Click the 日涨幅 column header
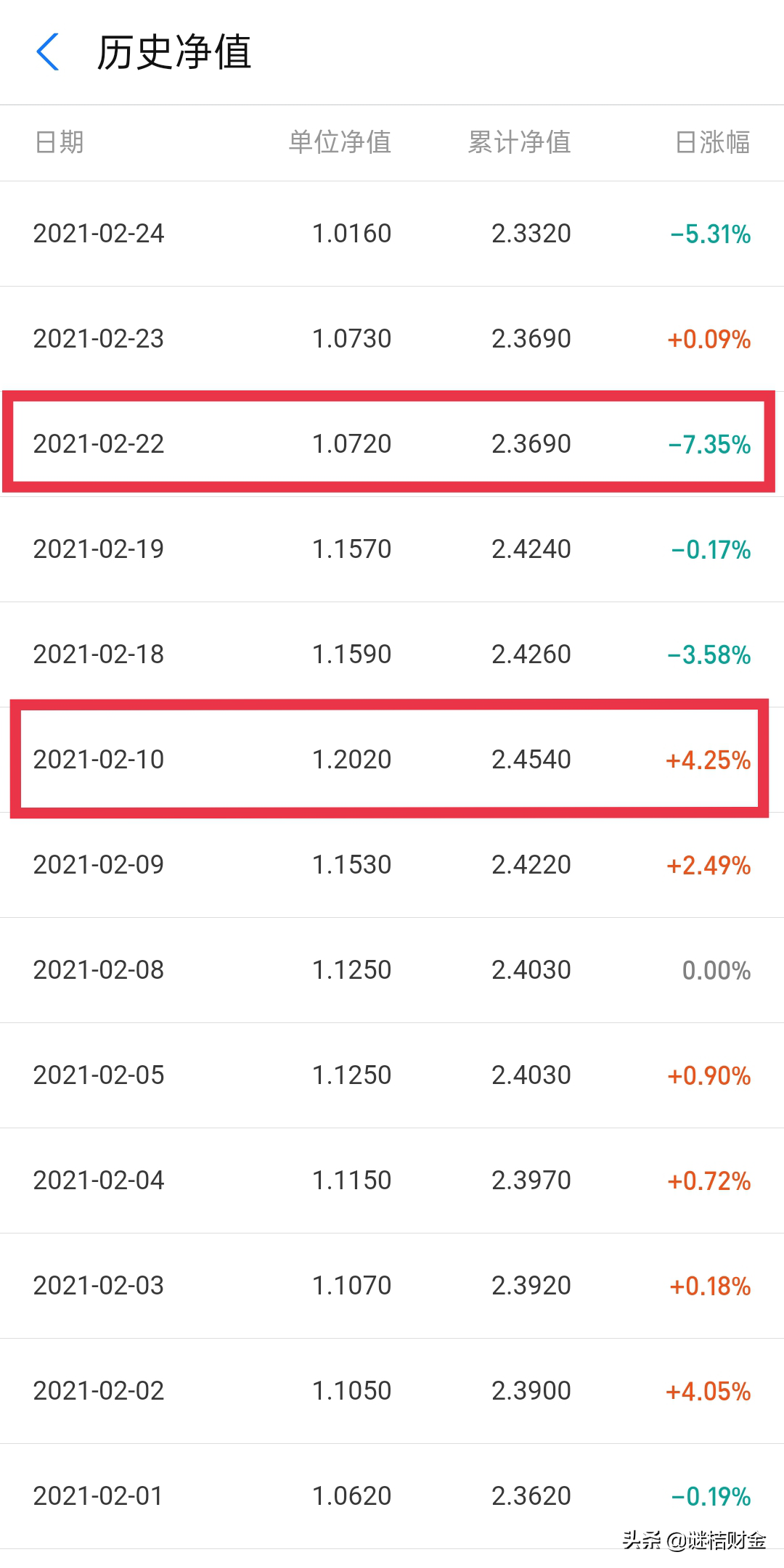 712,142
